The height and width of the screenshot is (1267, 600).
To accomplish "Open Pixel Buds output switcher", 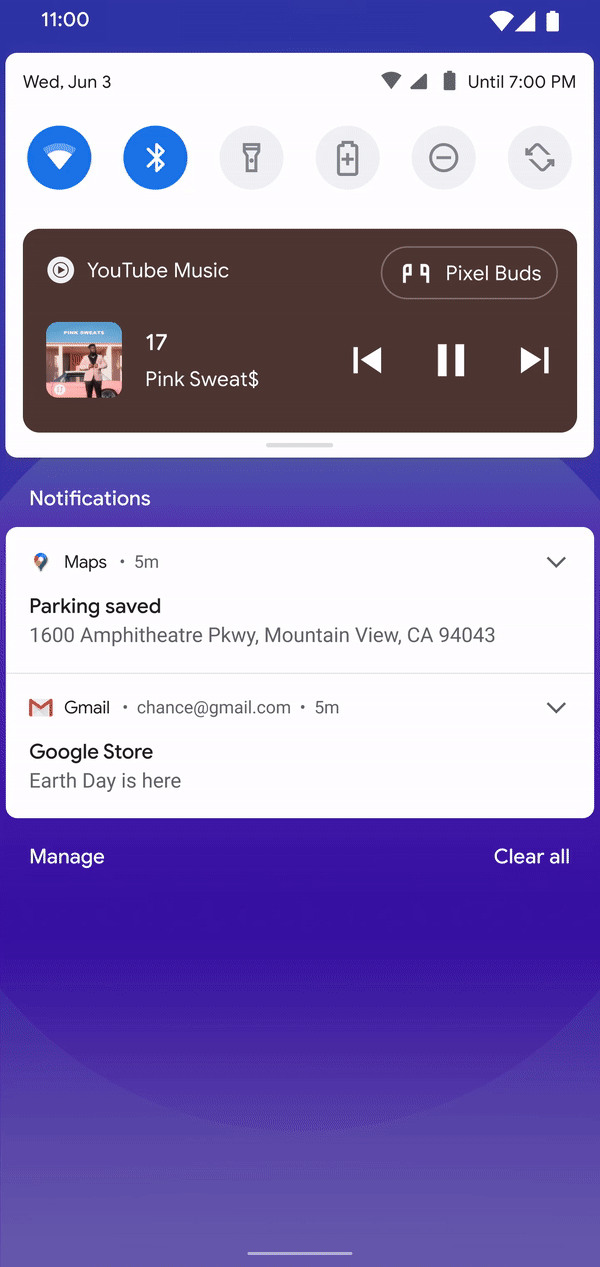I will pyautogui.click(x=469, y=273).
